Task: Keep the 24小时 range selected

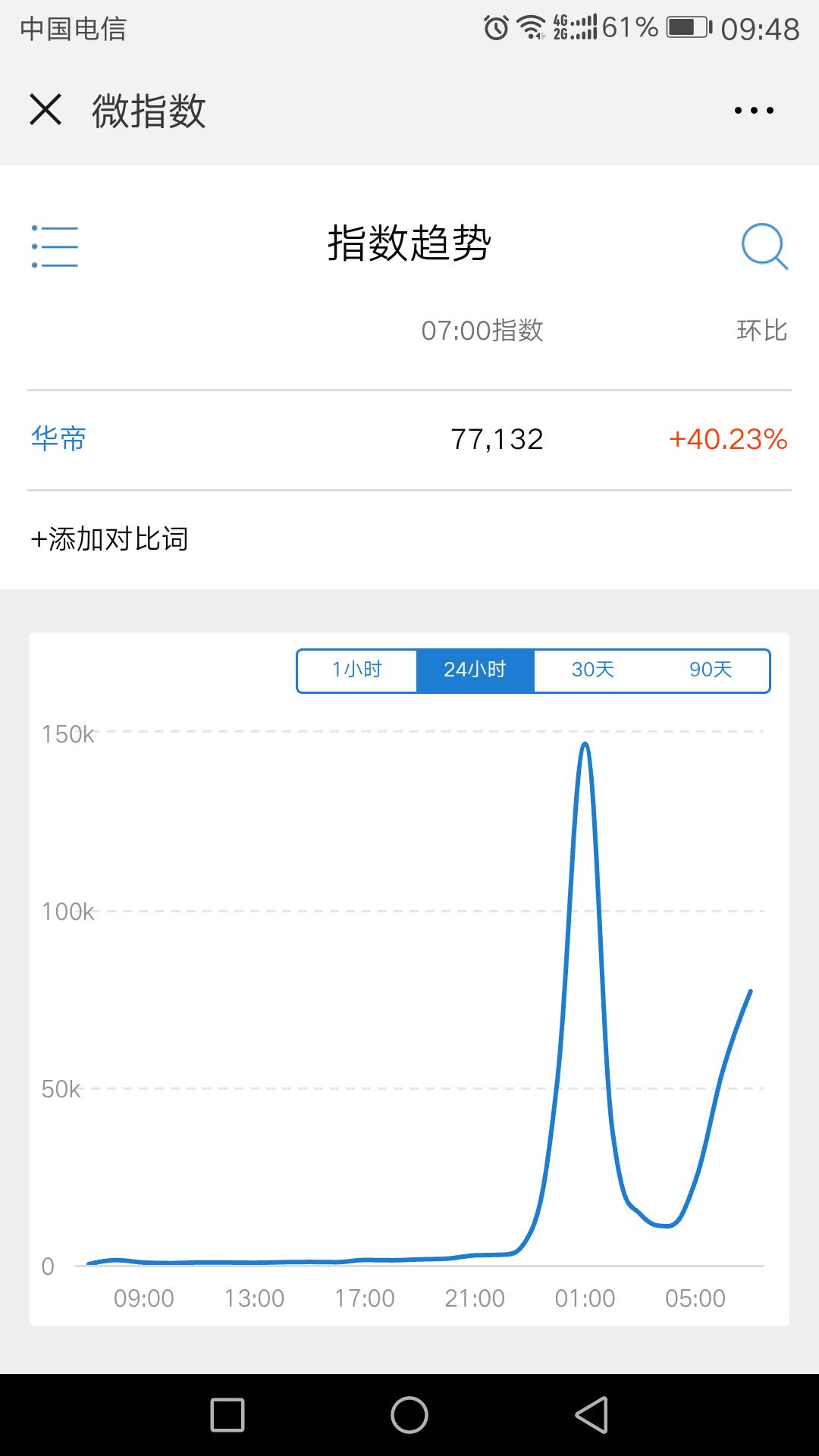Action: coord(475,670)
